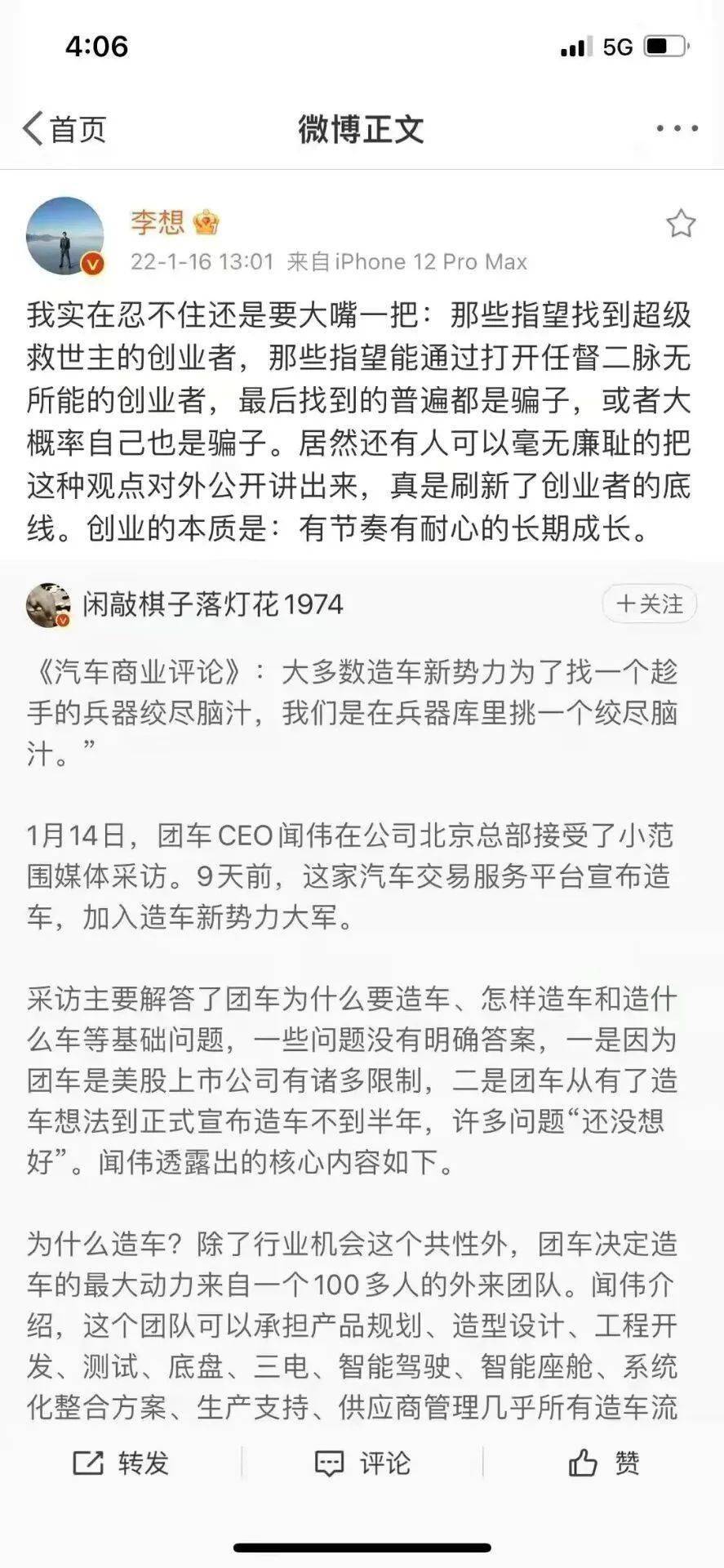Favorite this post with the star icon
The width and height of the screenshot is (724, 1568).
680,224
